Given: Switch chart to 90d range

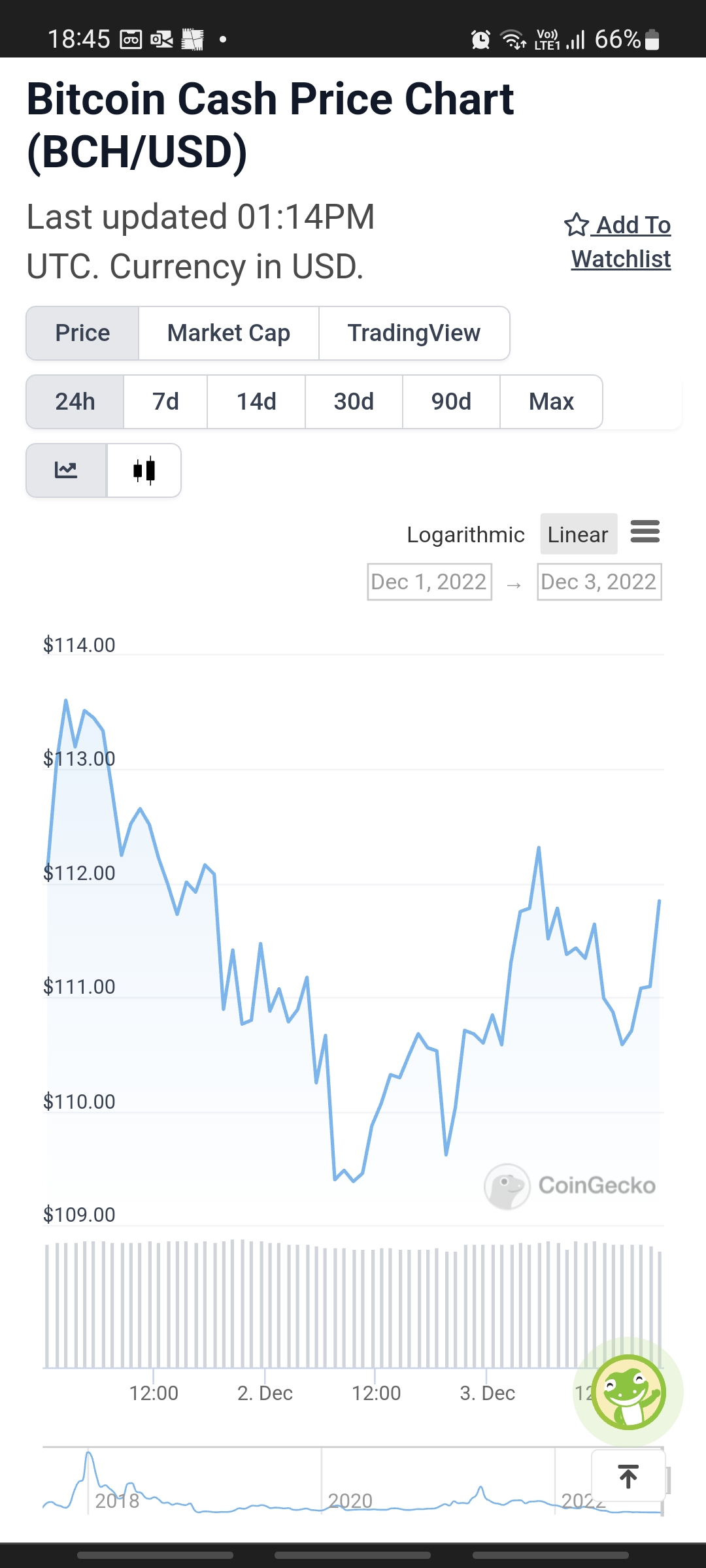Looking at the screenshot, I should (x=451, y=402).
